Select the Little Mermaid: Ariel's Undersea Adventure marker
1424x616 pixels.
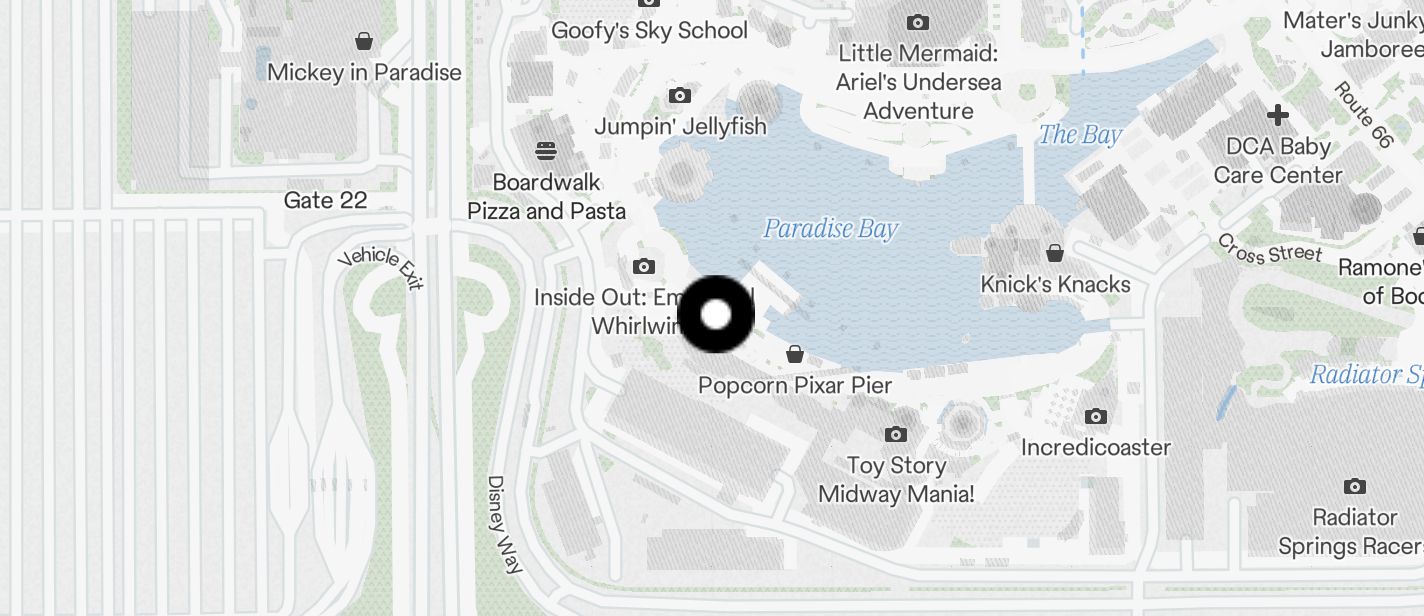pyautogui.click(x=917, y=22)
